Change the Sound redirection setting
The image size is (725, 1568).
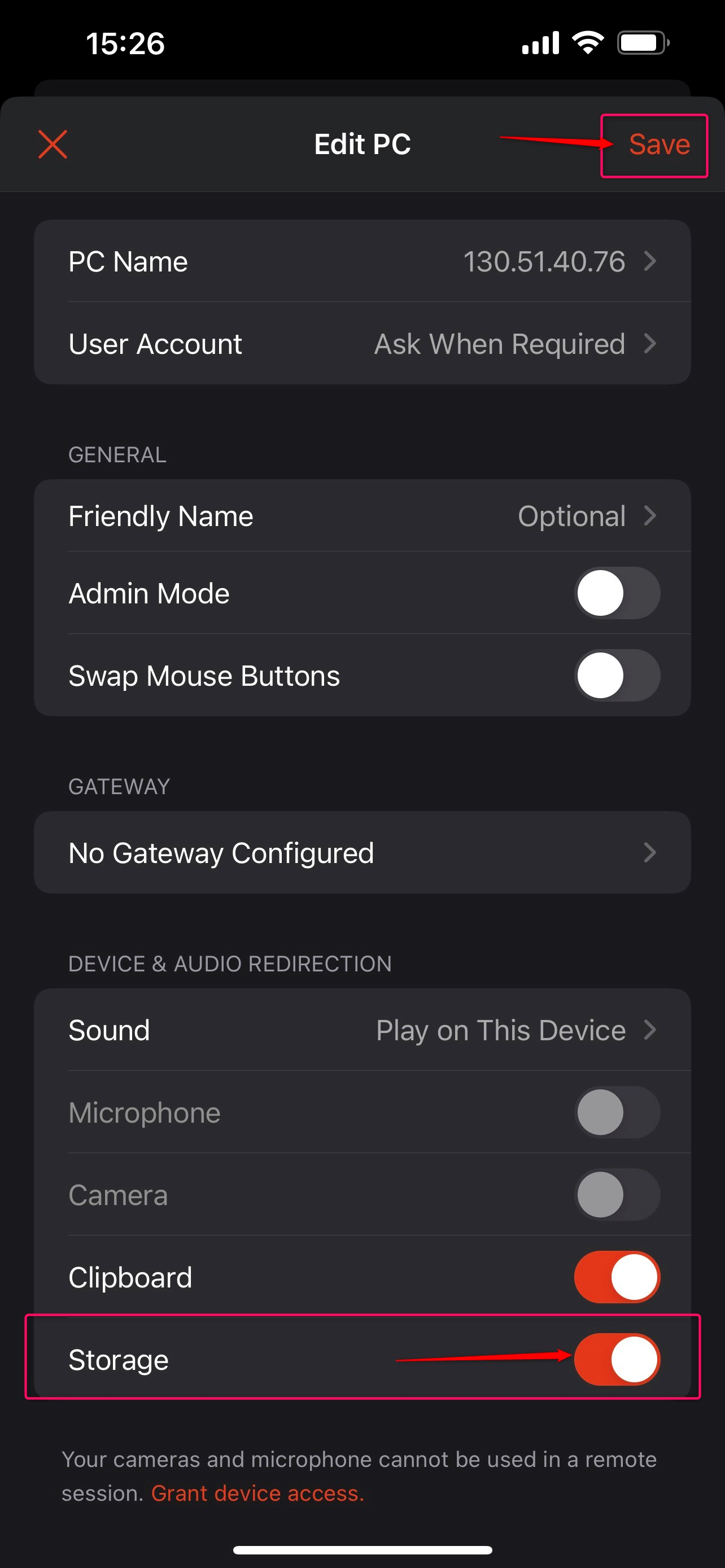[x=362, y=1030]
